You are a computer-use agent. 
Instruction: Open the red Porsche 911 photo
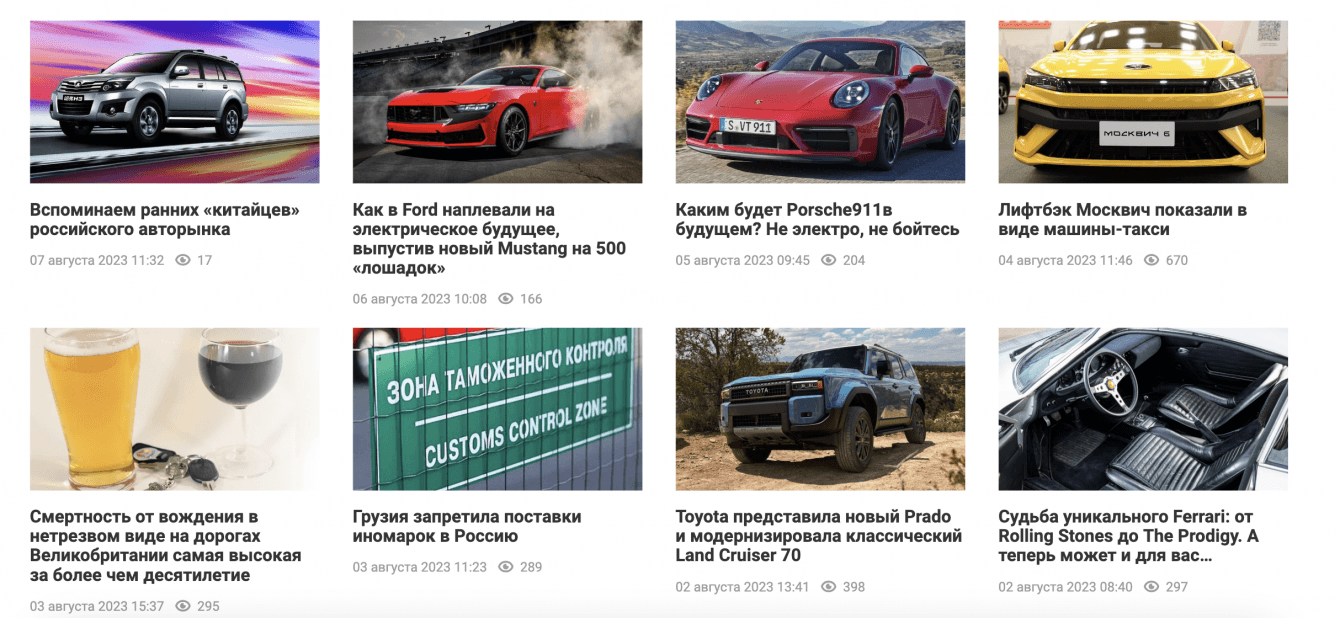click(820, 101)
